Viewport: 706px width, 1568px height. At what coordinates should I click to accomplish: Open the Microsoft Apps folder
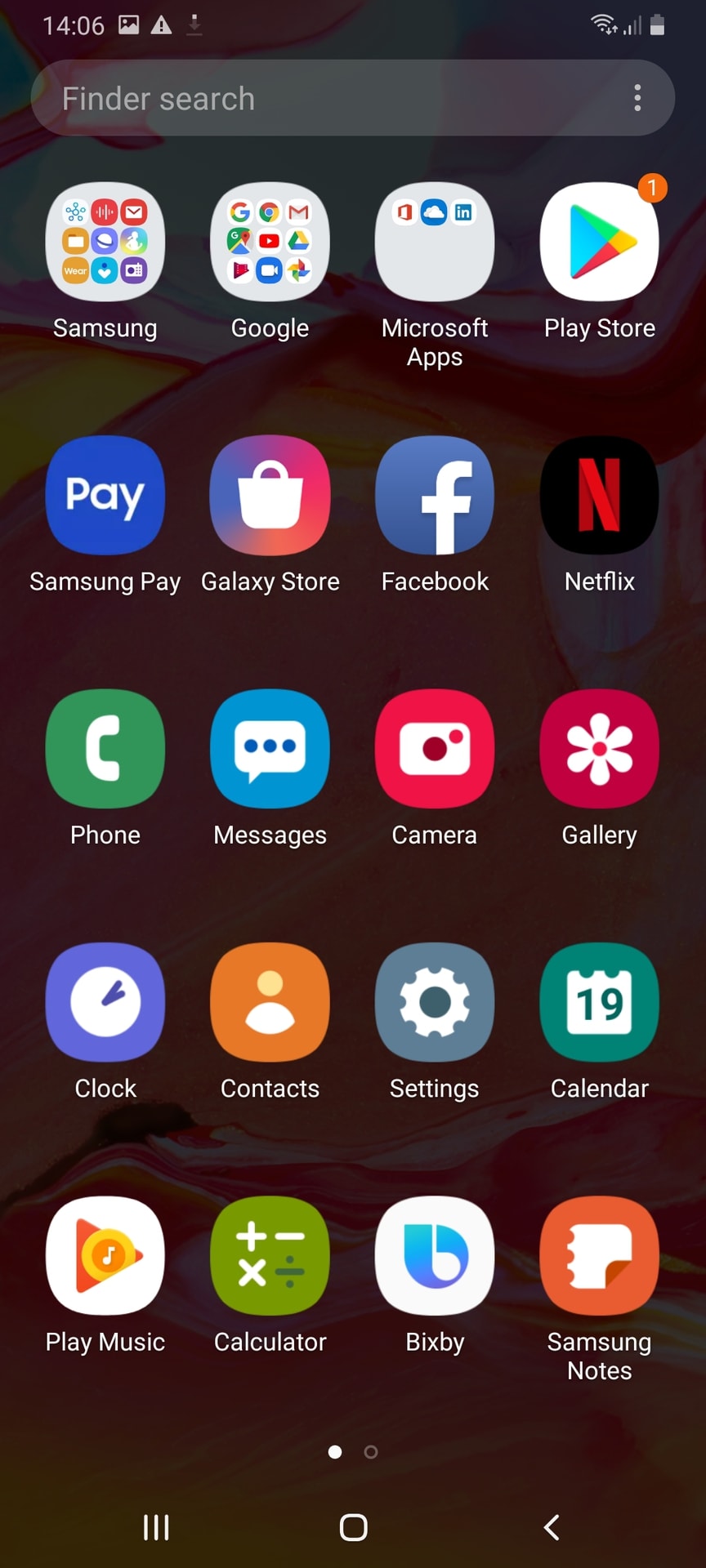pyautogui.click(x=435, y=242)
